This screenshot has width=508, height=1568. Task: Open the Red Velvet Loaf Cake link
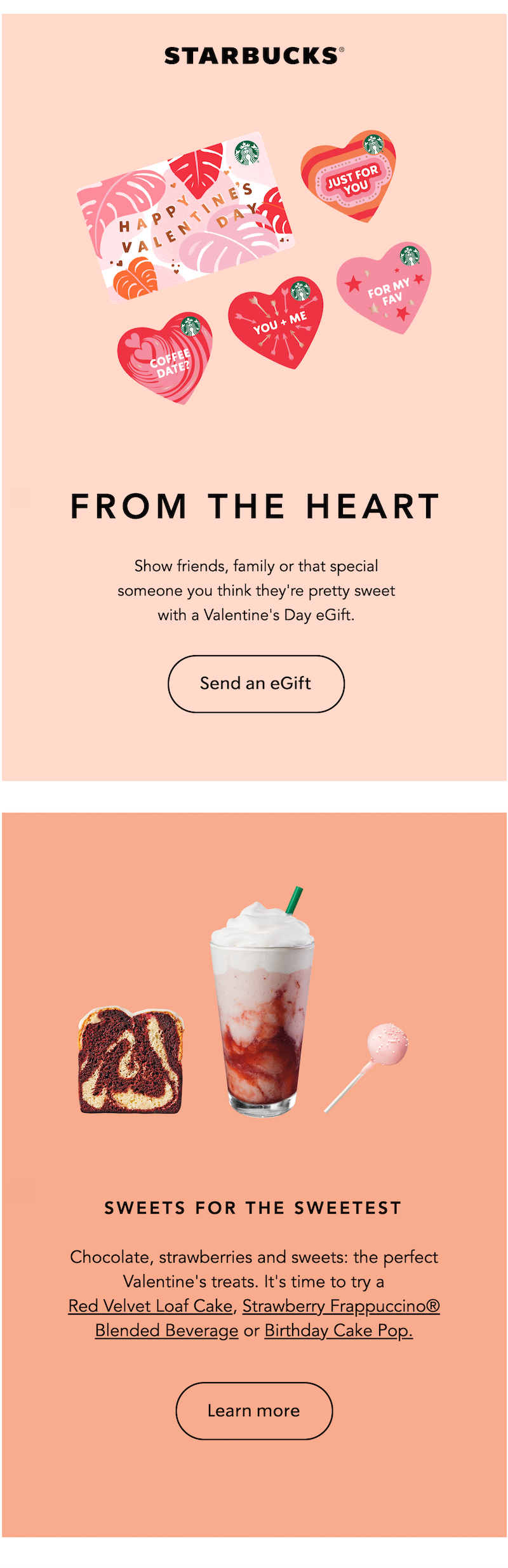[x=150, y=1306]
